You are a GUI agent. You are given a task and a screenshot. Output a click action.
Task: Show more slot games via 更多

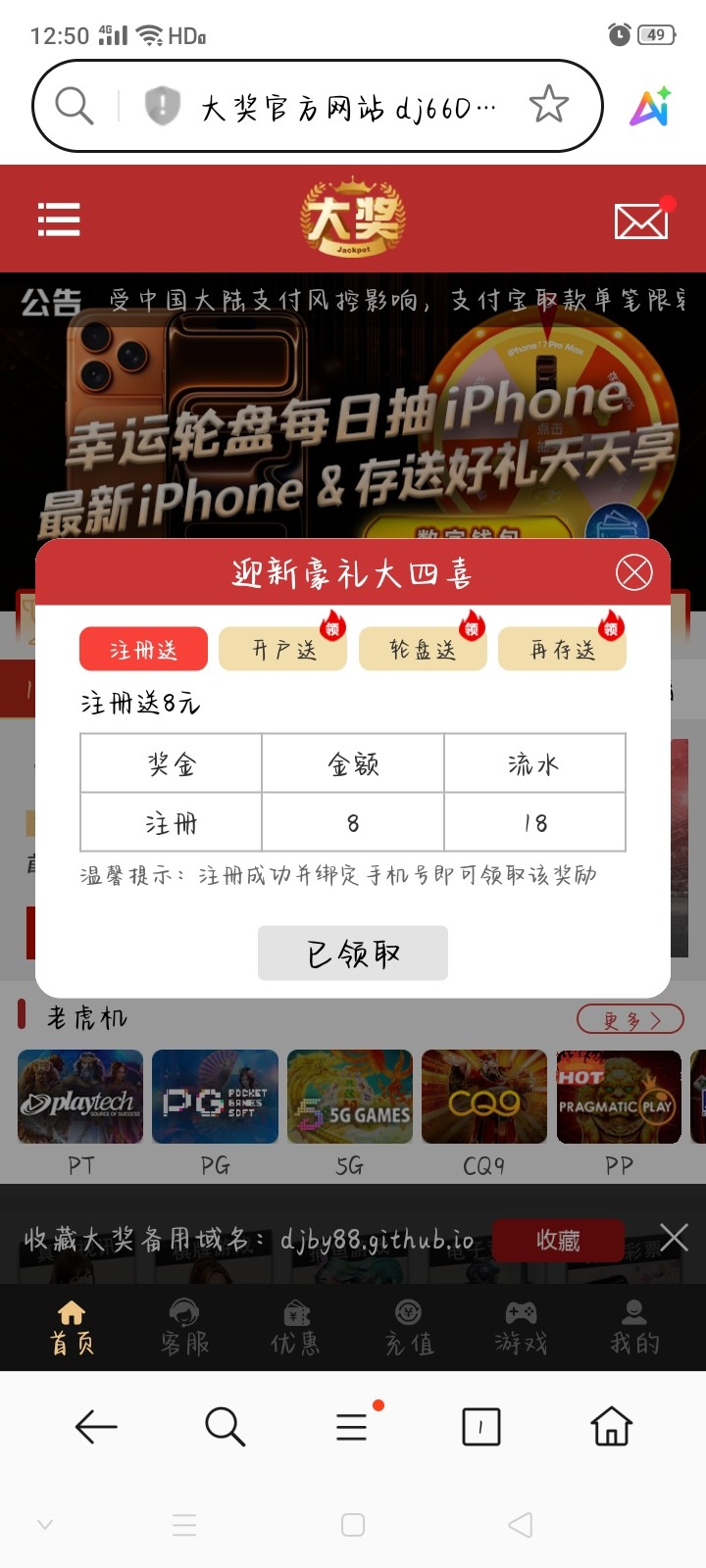point(630,1020)
